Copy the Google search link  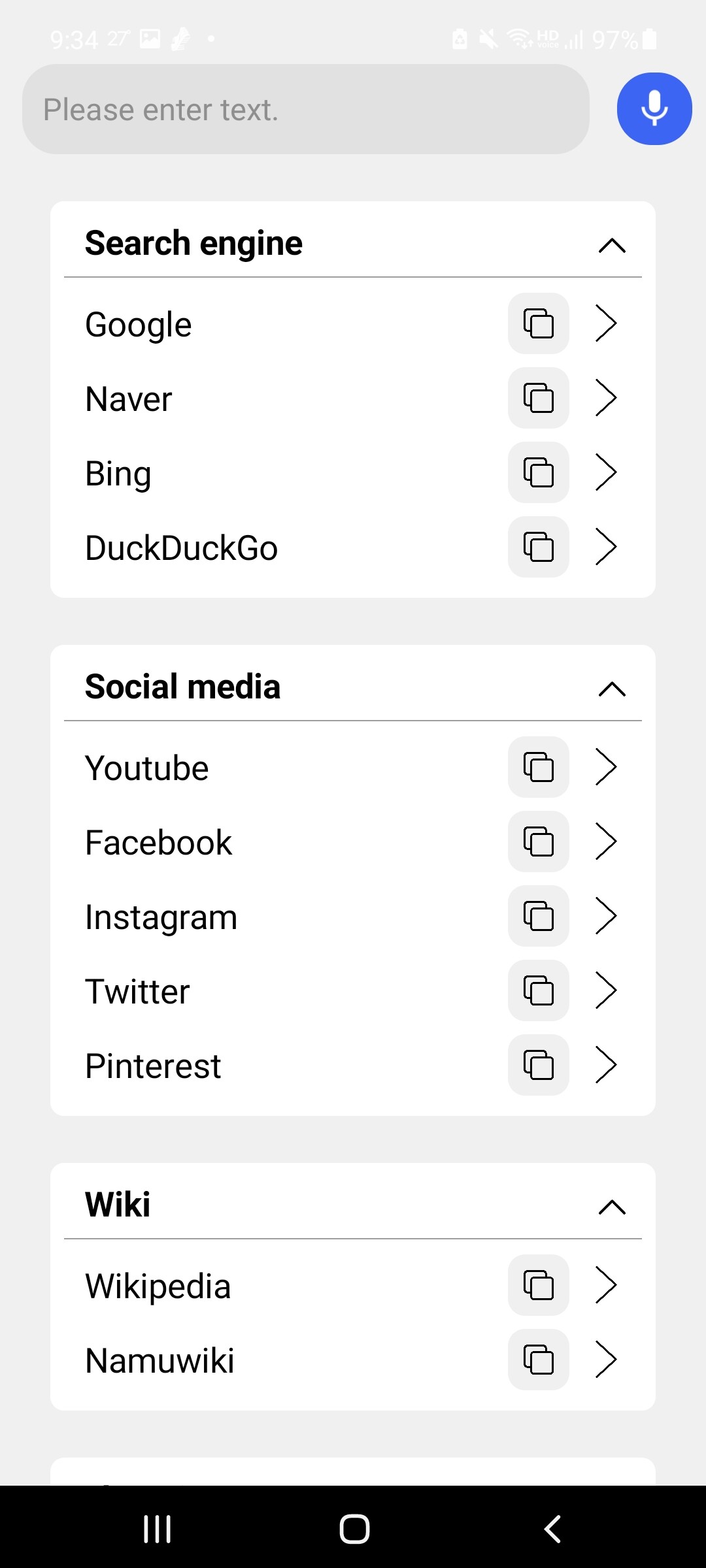pyautogui.click(x=539, y=323)
